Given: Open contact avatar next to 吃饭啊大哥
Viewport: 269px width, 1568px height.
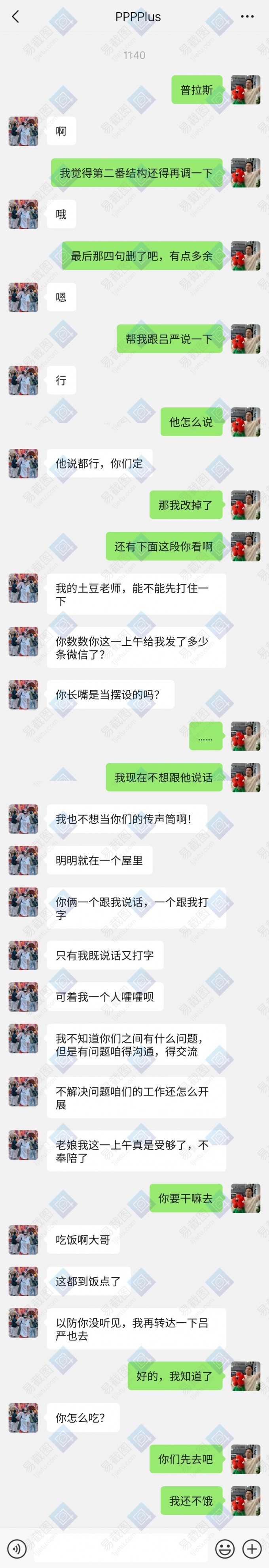Looking at the screenshot, I should (x=23, y=1240).
